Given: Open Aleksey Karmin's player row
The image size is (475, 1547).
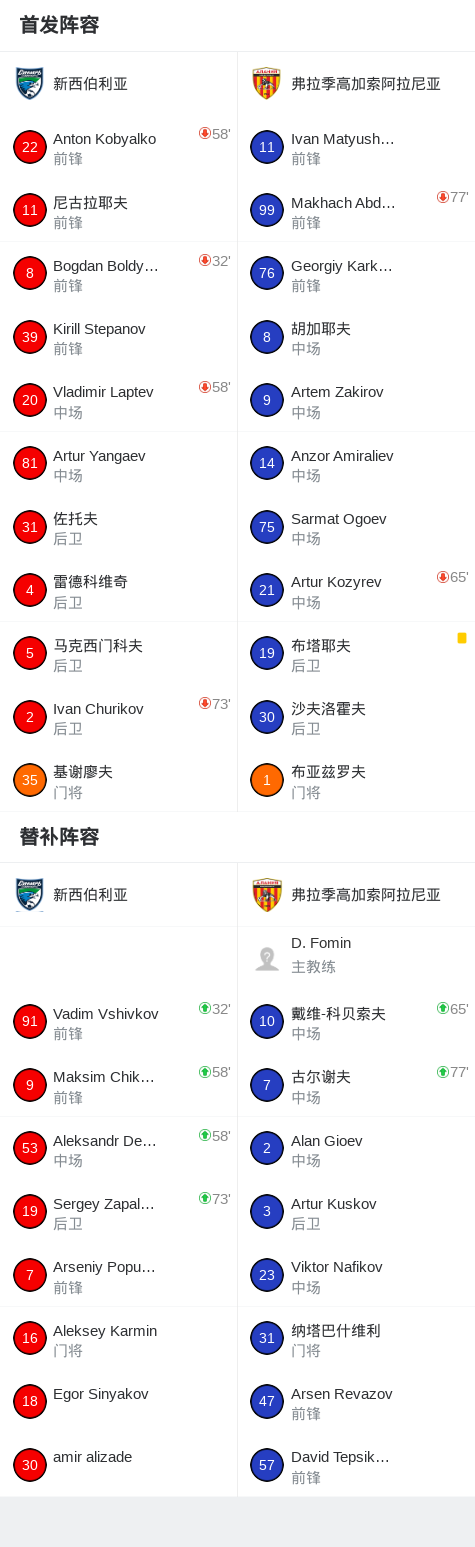Looking at the screenshot, I should 118,1338.
